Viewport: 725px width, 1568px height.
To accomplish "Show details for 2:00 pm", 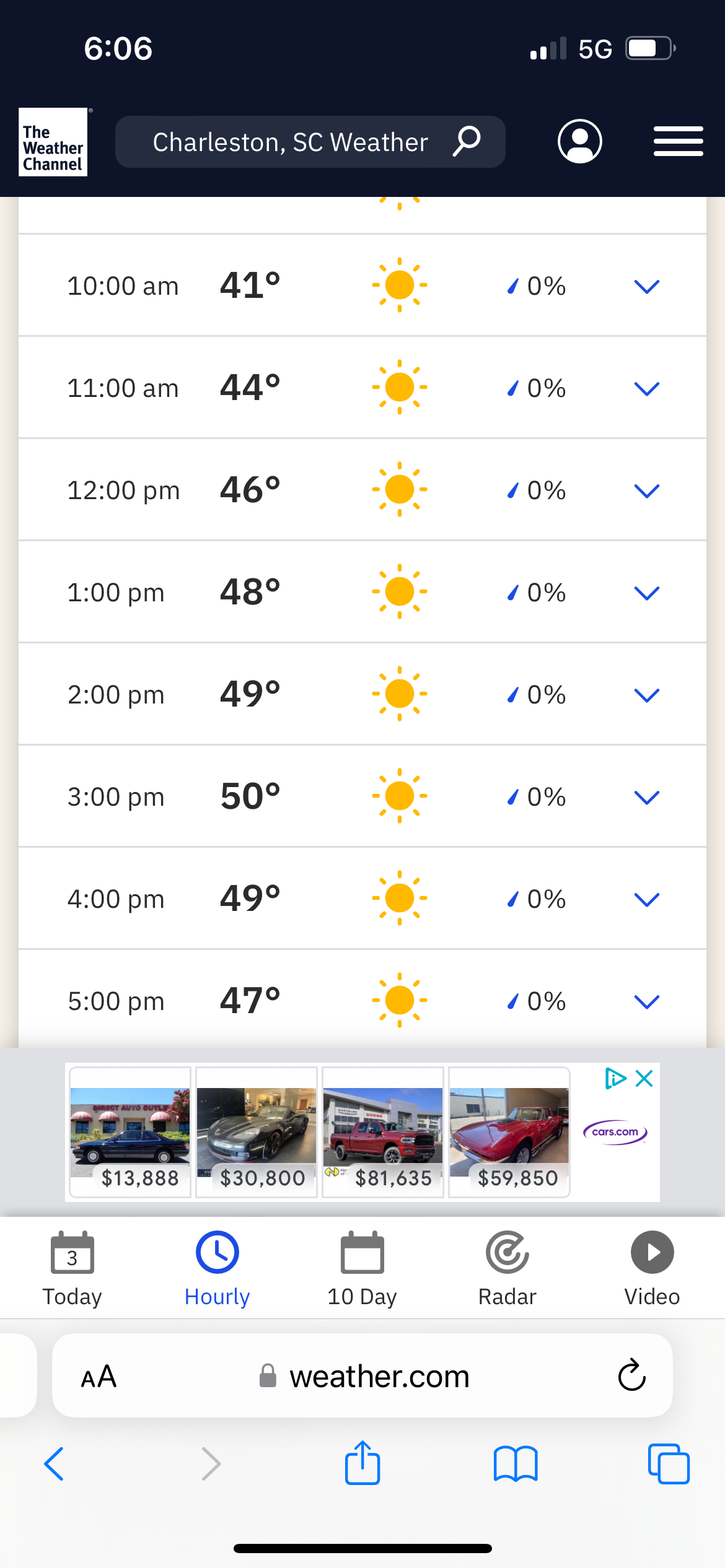I will point(646,695).
